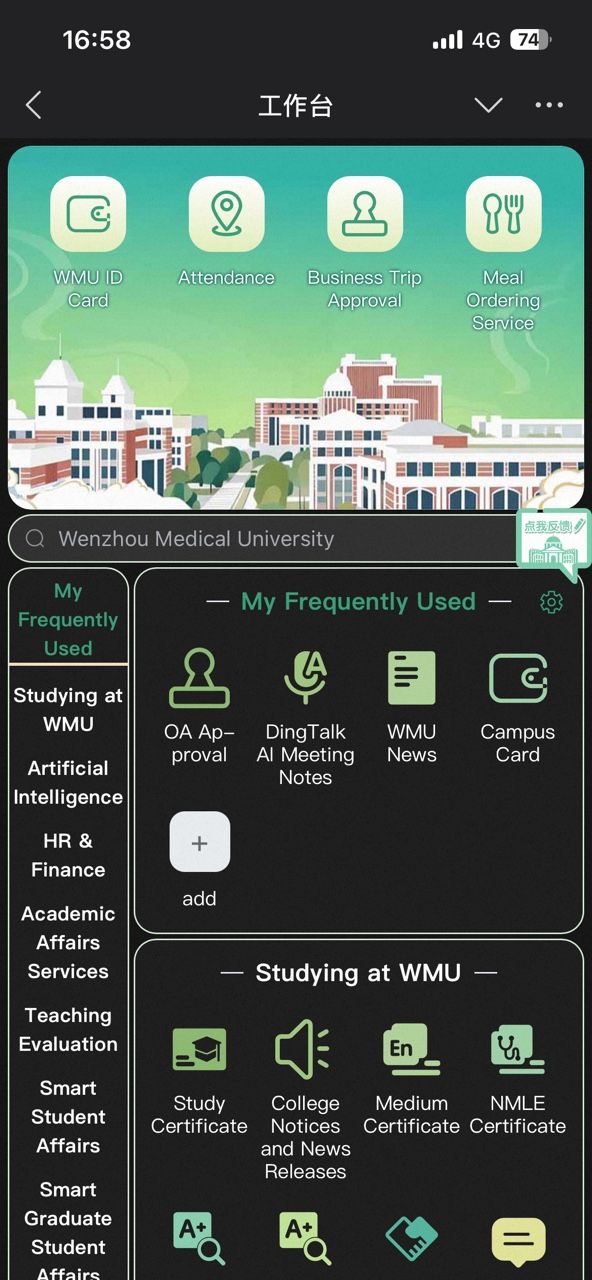The height and width of the screenshot is (1280, 592).
Task: Open Study Certificate
Action: coord(199,1080)
